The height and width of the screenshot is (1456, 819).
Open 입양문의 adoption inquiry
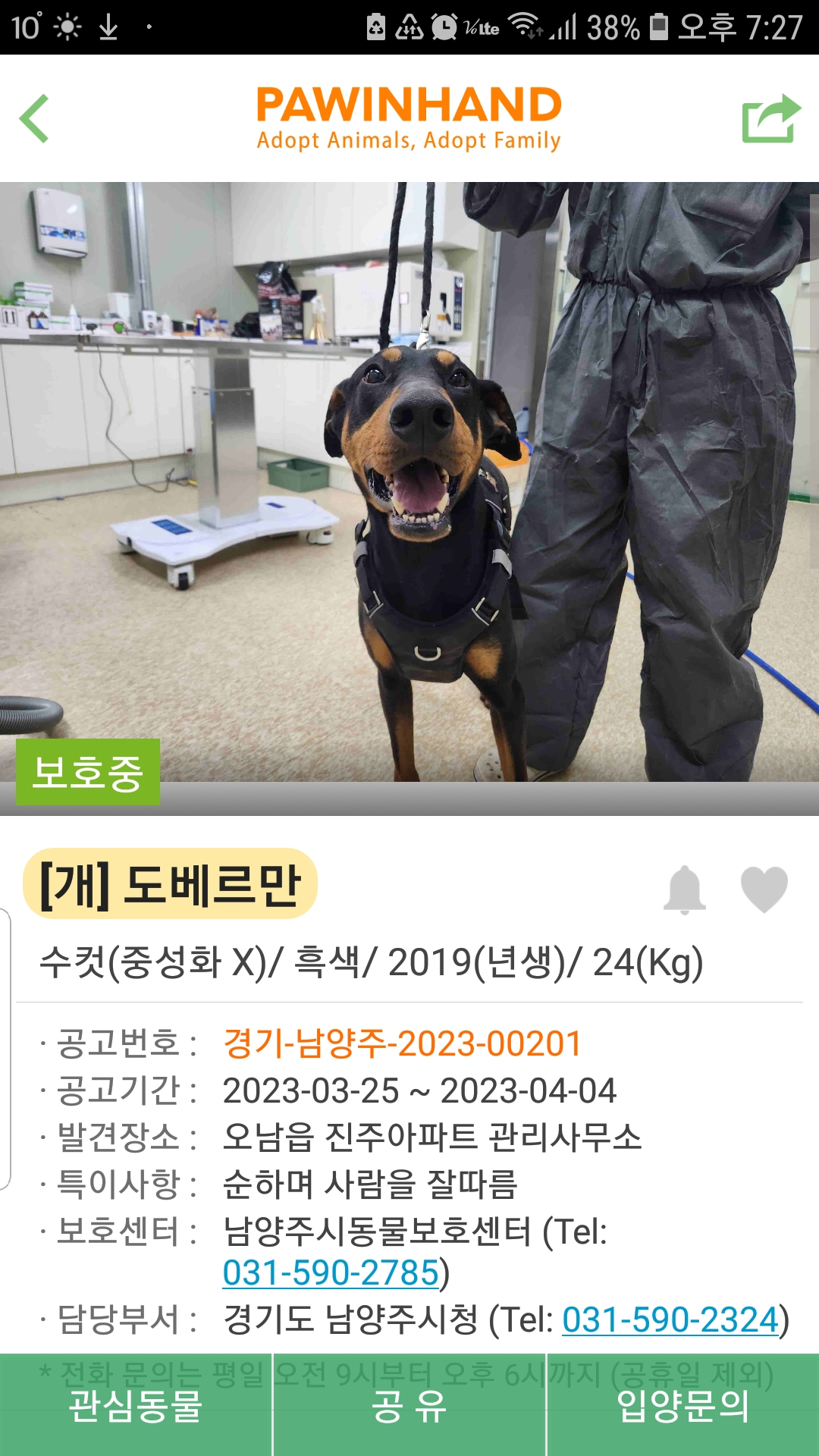point(682,1406)
